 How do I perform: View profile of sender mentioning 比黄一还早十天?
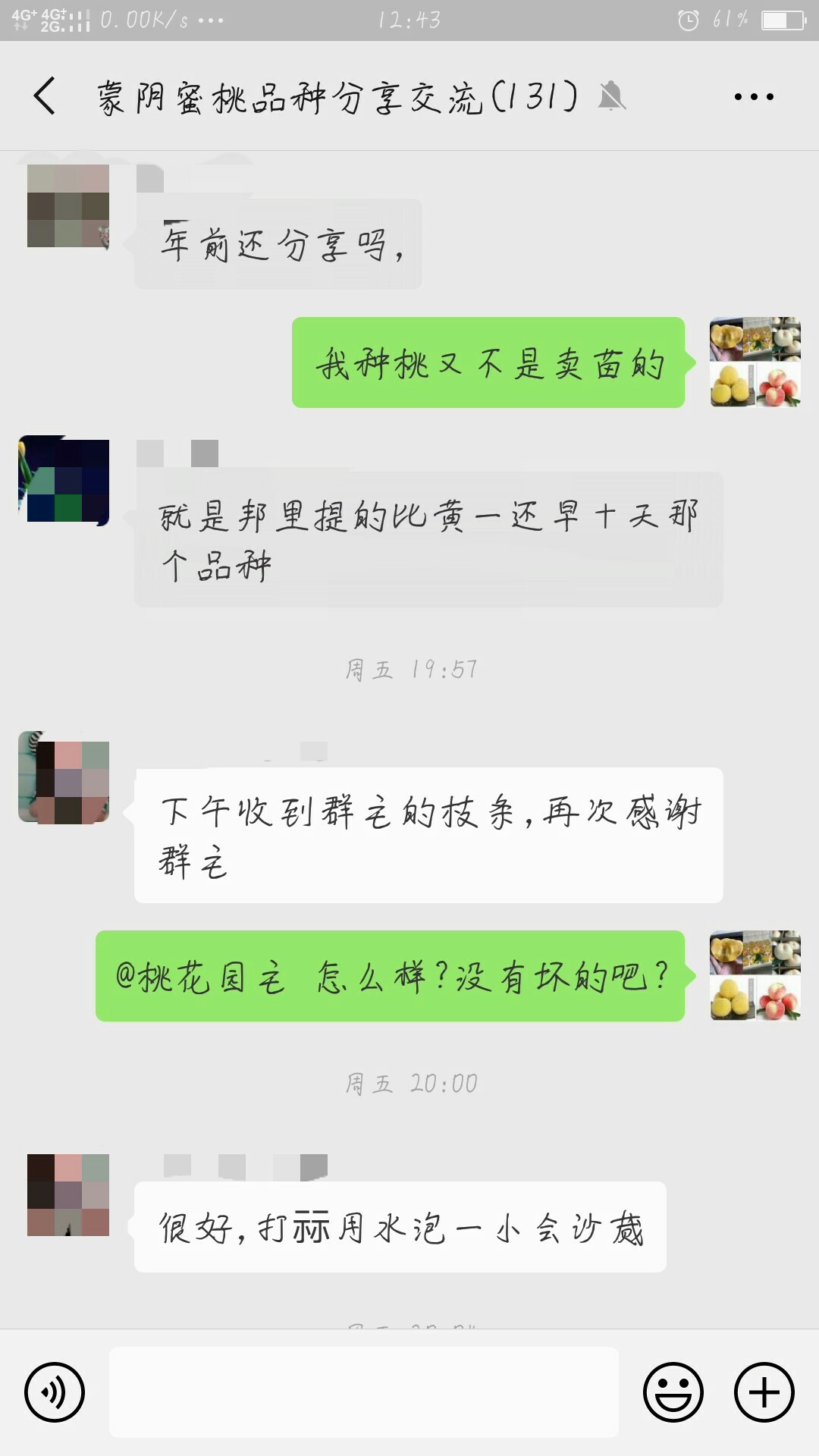point(64,481)
